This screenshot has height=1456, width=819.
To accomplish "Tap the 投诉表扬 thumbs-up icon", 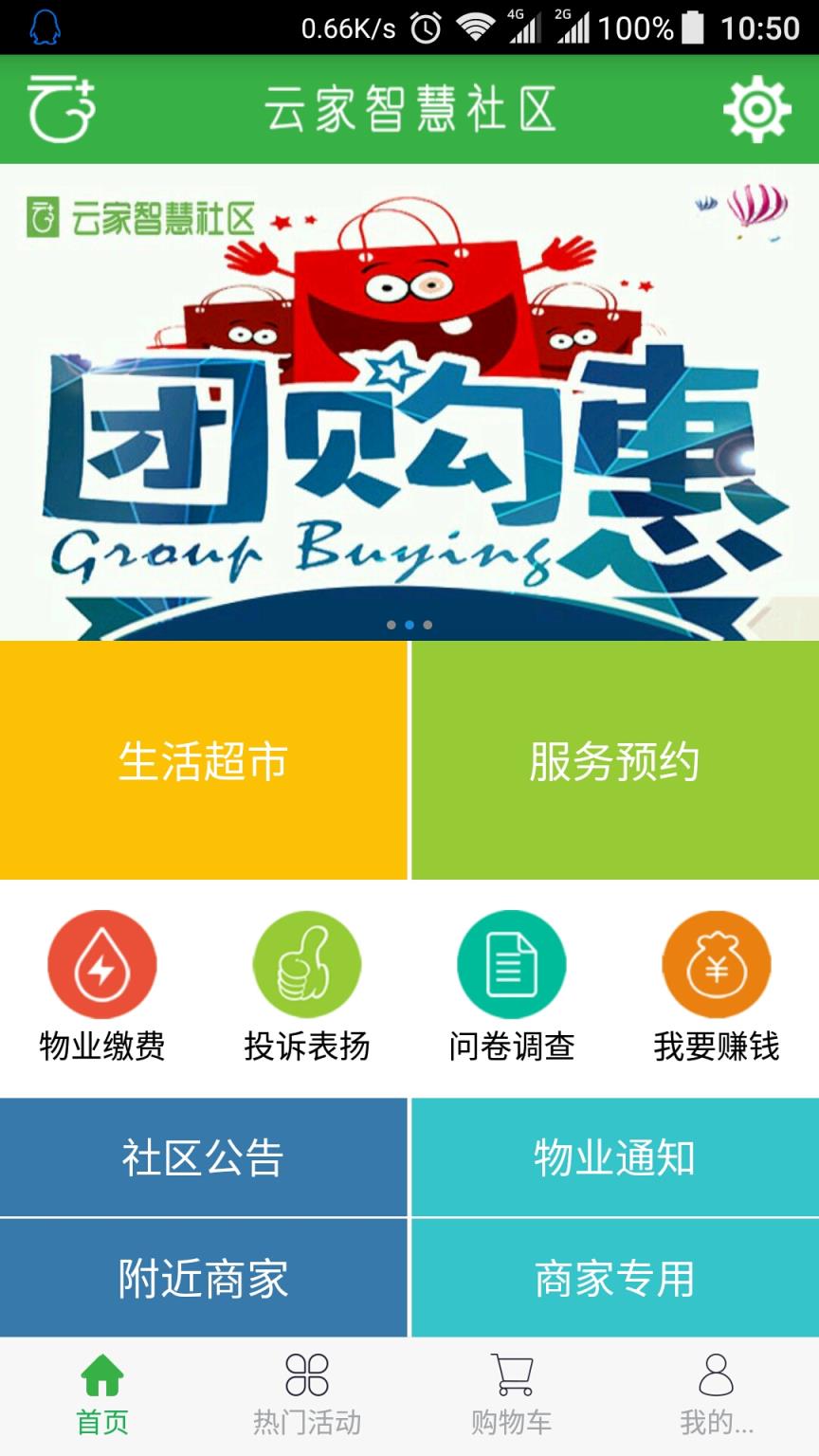I will click(306, 962).
